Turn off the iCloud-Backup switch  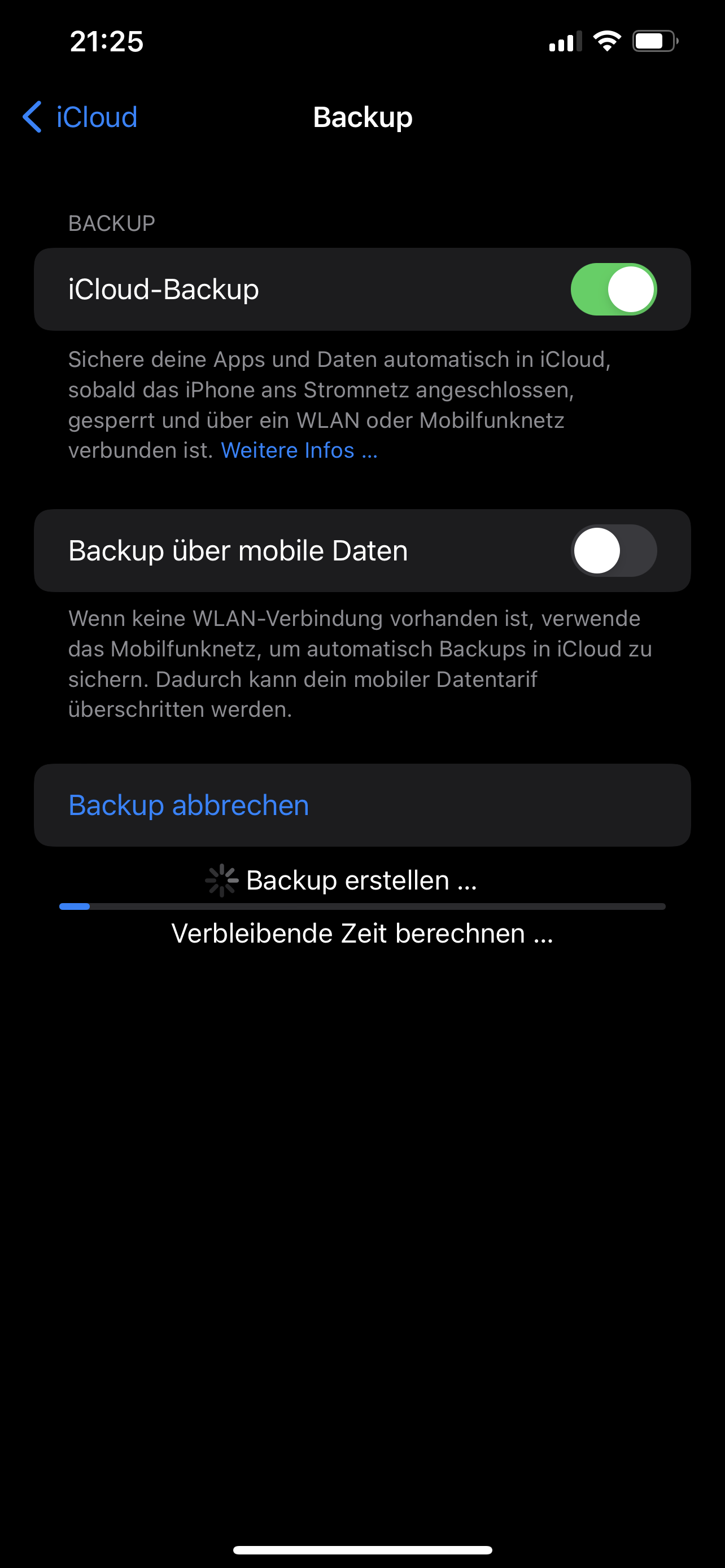click(613, 289)
